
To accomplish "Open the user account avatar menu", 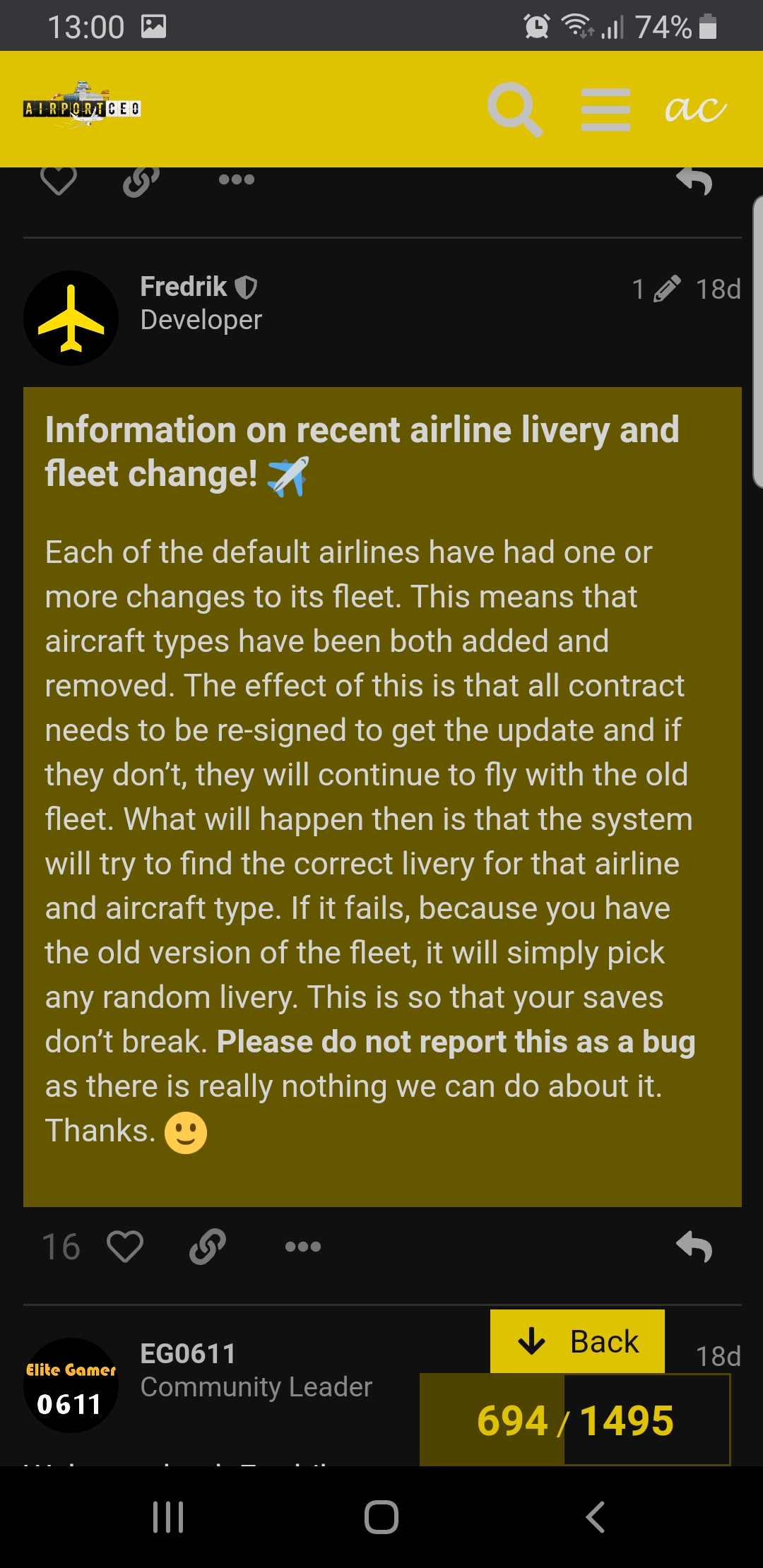I will click(696, 109).
